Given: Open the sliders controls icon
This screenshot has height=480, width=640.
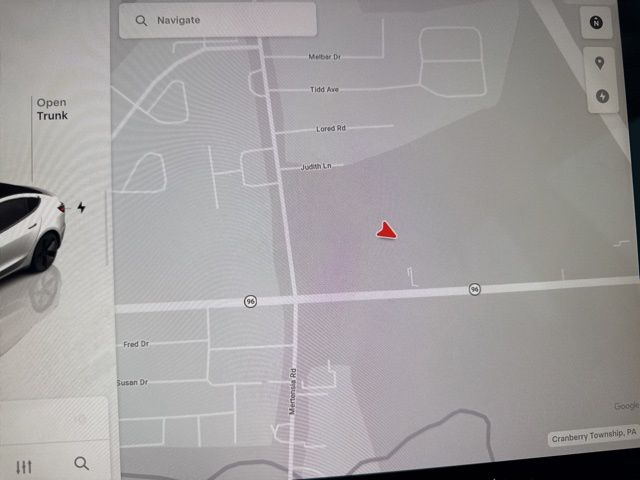Looking at the screenshot, I should 25,466.
